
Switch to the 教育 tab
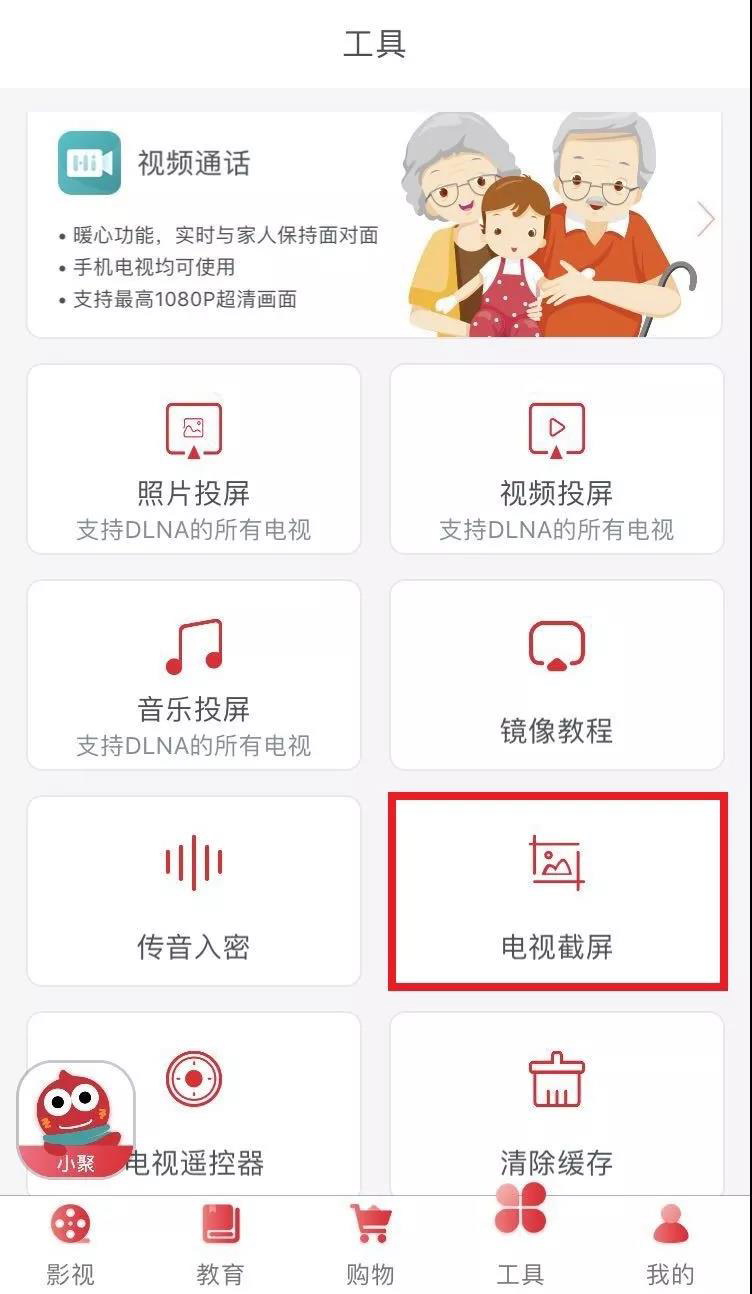pyautogui.click(x=220, y=1245)
